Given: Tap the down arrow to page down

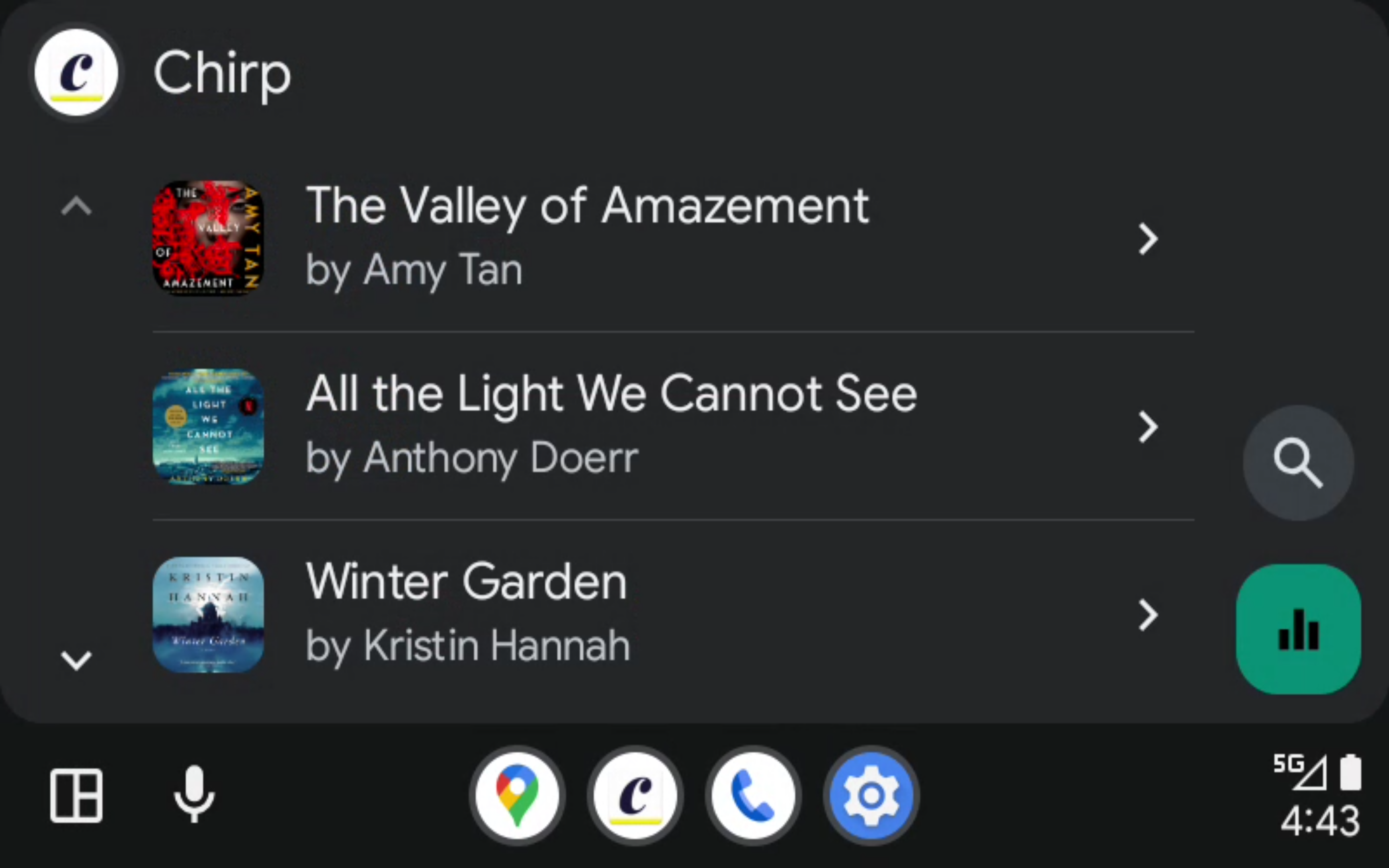Looking at the screenshot, I should [x=76, y=660].
